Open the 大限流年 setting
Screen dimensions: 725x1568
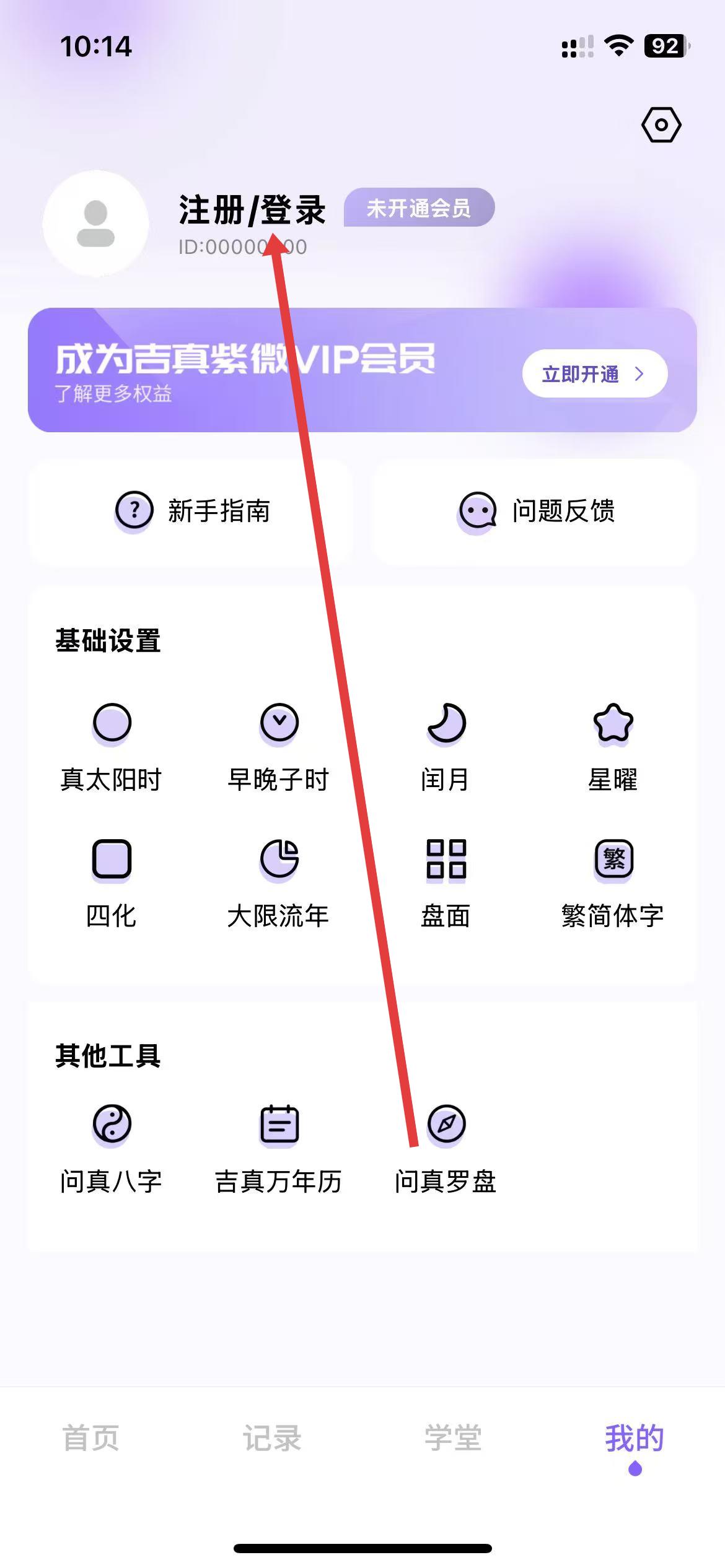pyautogui.click(x=279, y=882)
